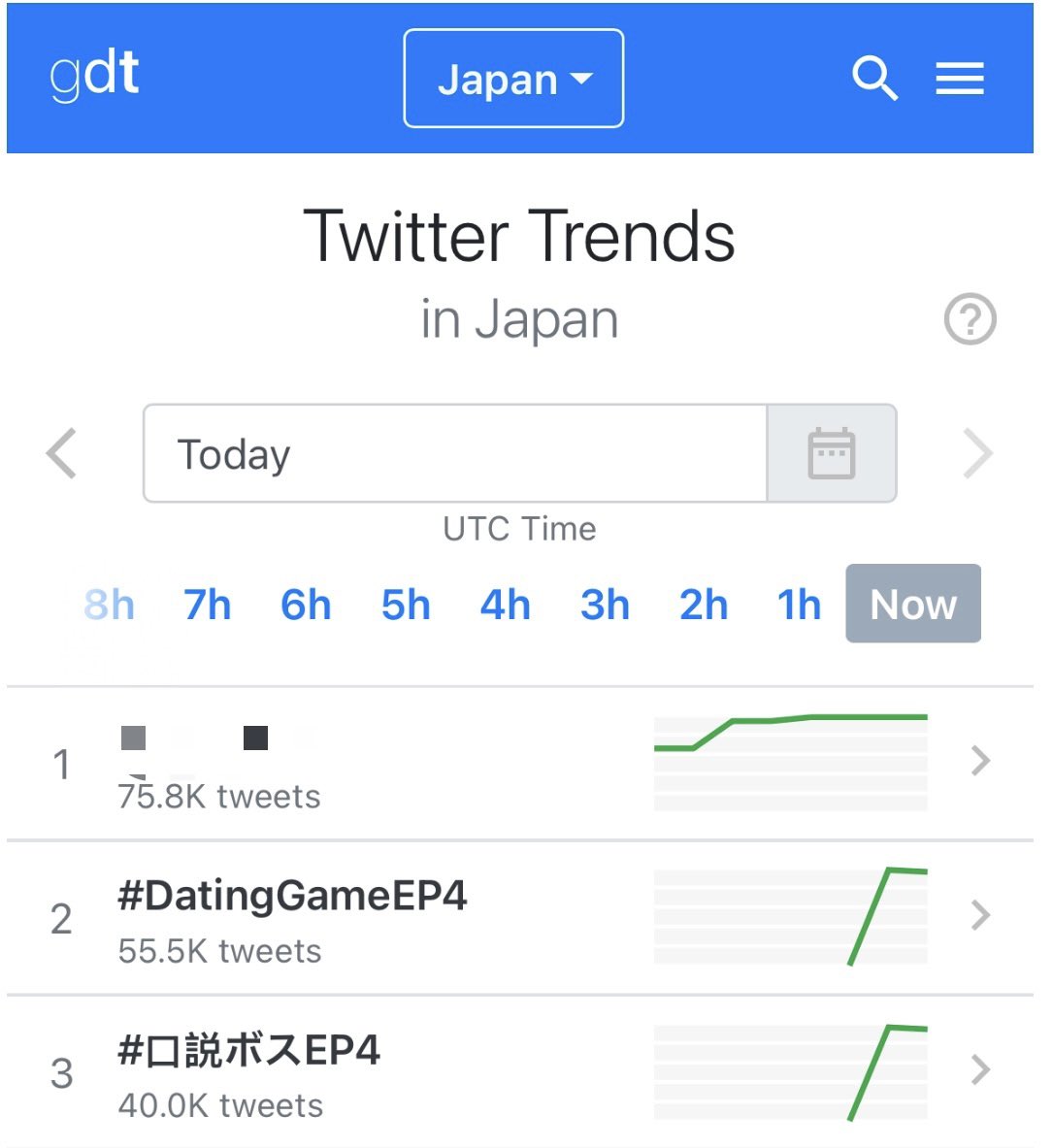Screen dimensions: 1053x1148
Task: Tap the Today date field
Action: [454, 453]
